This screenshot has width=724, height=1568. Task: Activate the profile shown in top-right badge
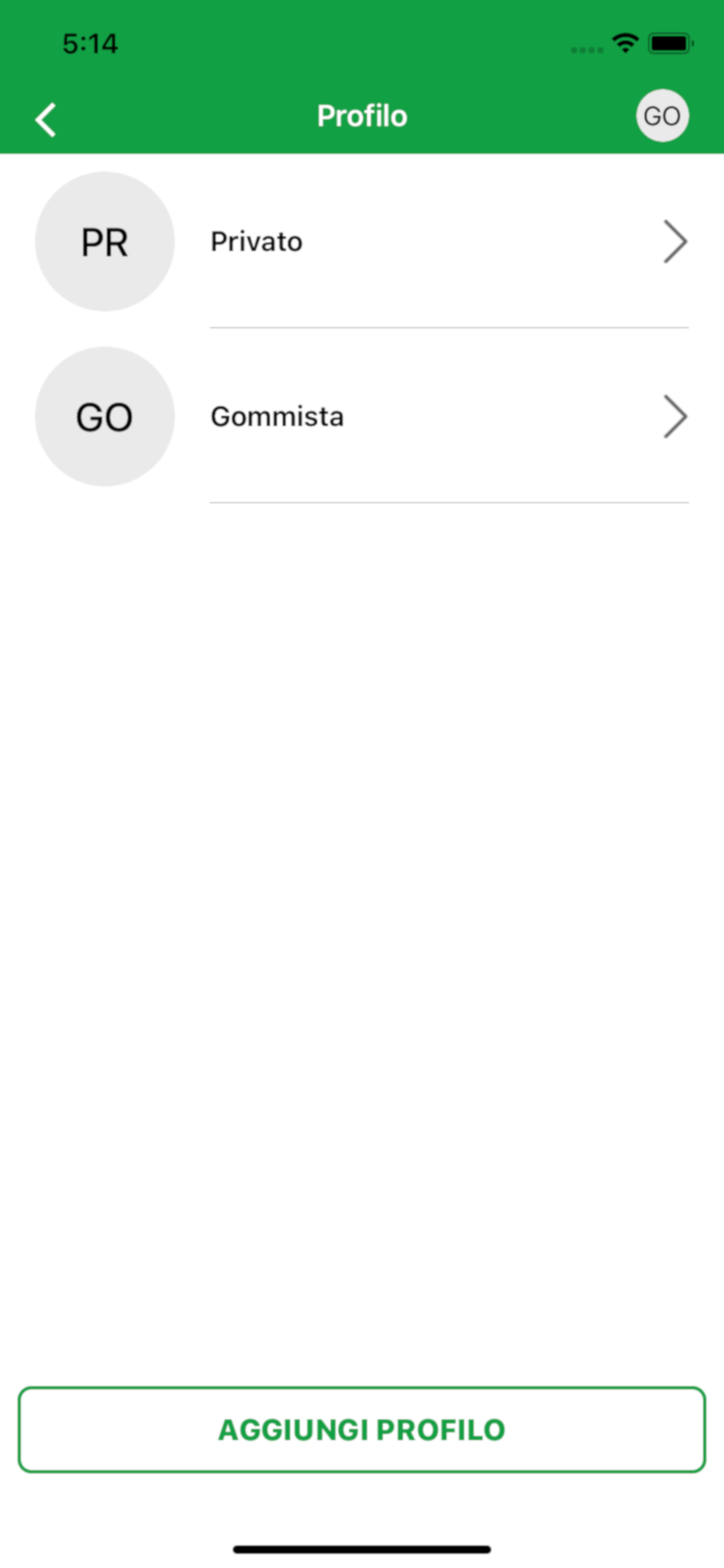click(662, 116)
